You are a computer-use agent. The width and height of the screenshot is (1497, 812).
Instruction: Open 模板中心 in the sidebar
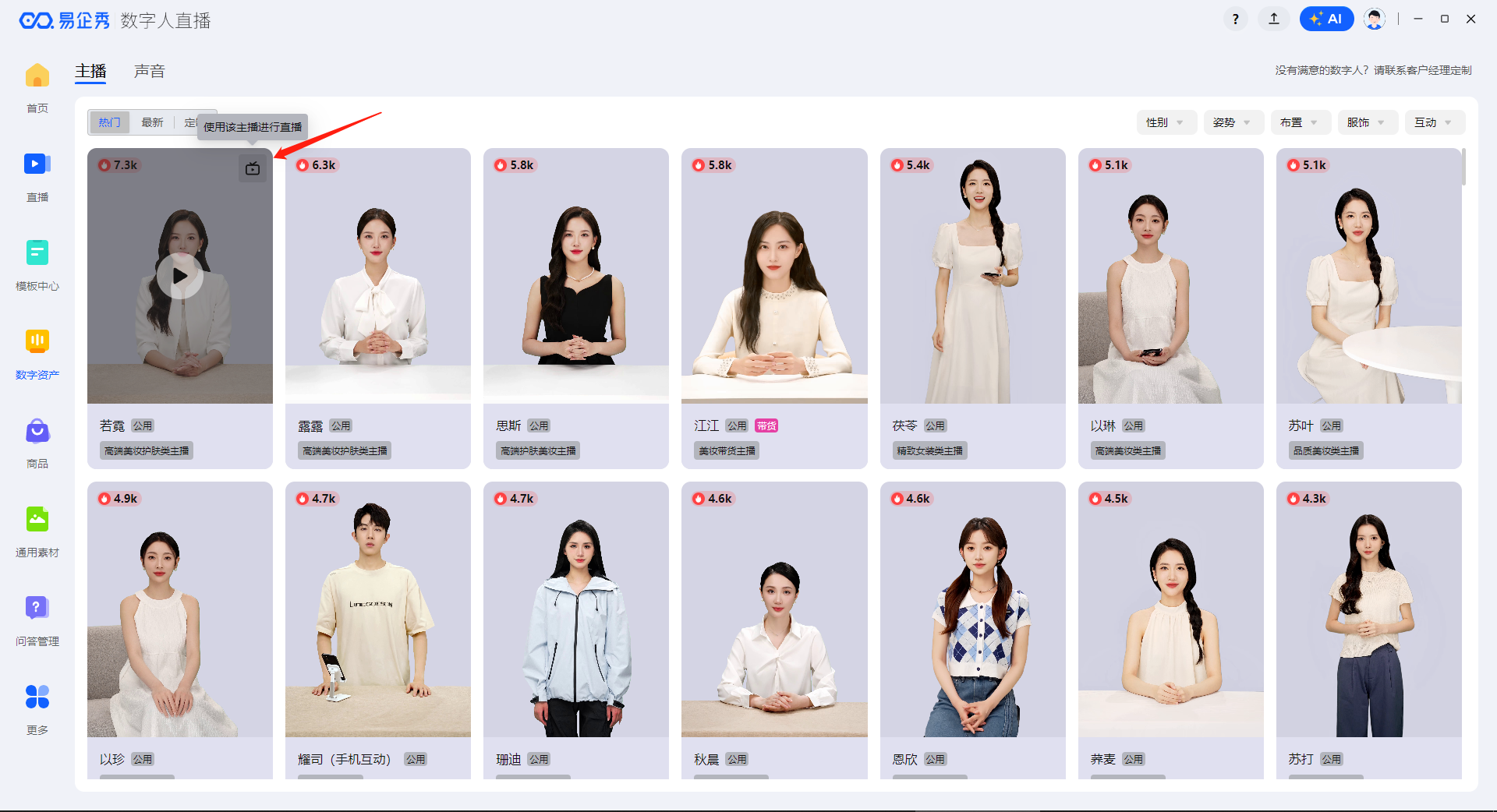(37, 265)
